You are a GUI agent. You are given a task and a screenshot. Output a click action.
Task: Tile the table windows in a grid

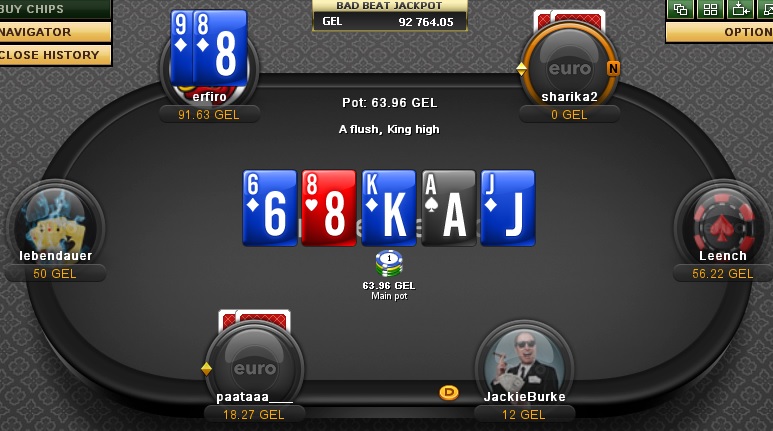pyautogui.click(x=711, y=9)
